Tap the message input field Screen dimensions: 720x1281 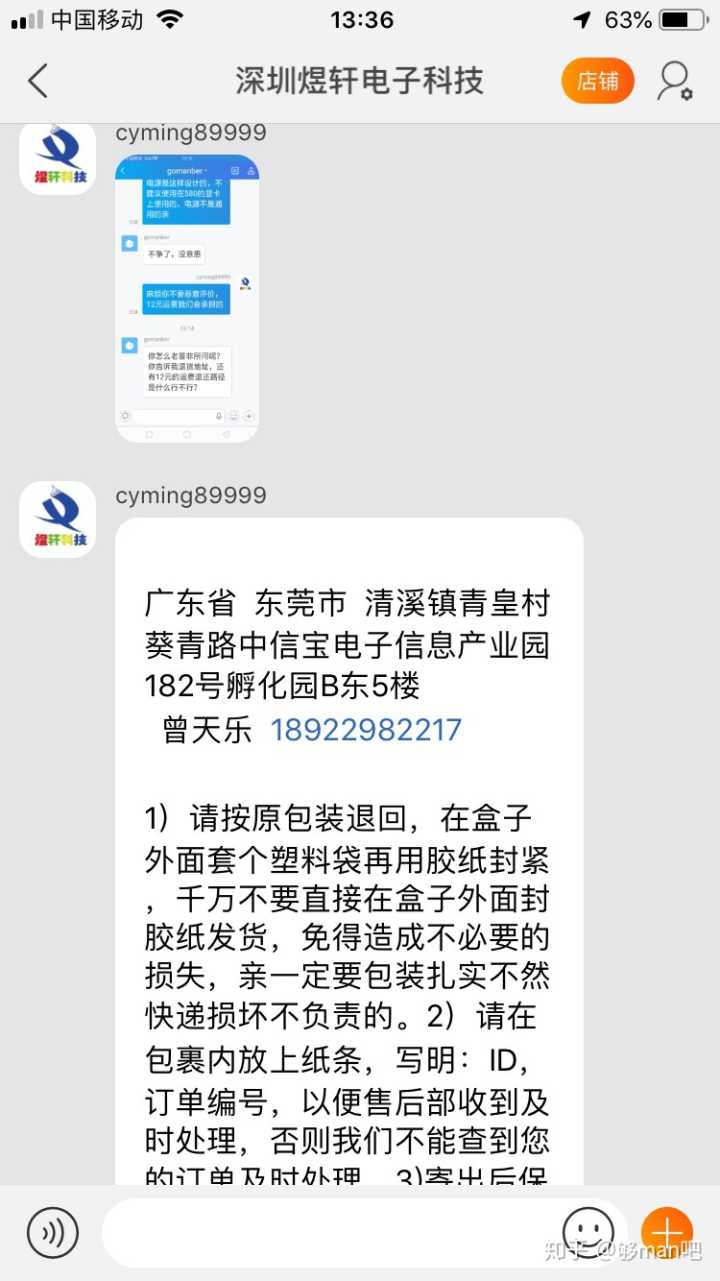tap(330, 1232)
